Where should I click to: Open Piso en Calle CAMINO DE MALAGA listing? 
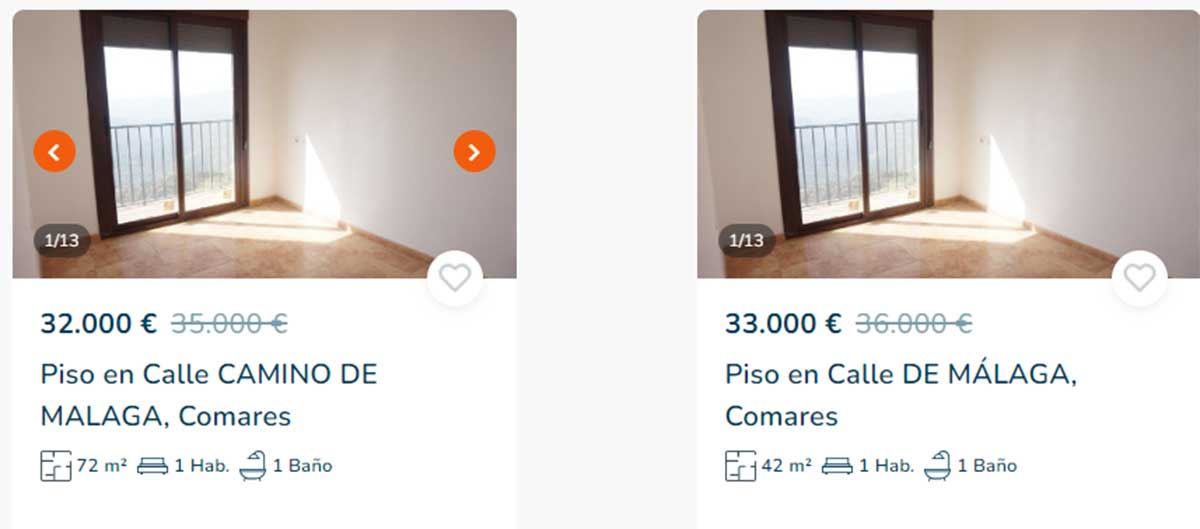209,394
